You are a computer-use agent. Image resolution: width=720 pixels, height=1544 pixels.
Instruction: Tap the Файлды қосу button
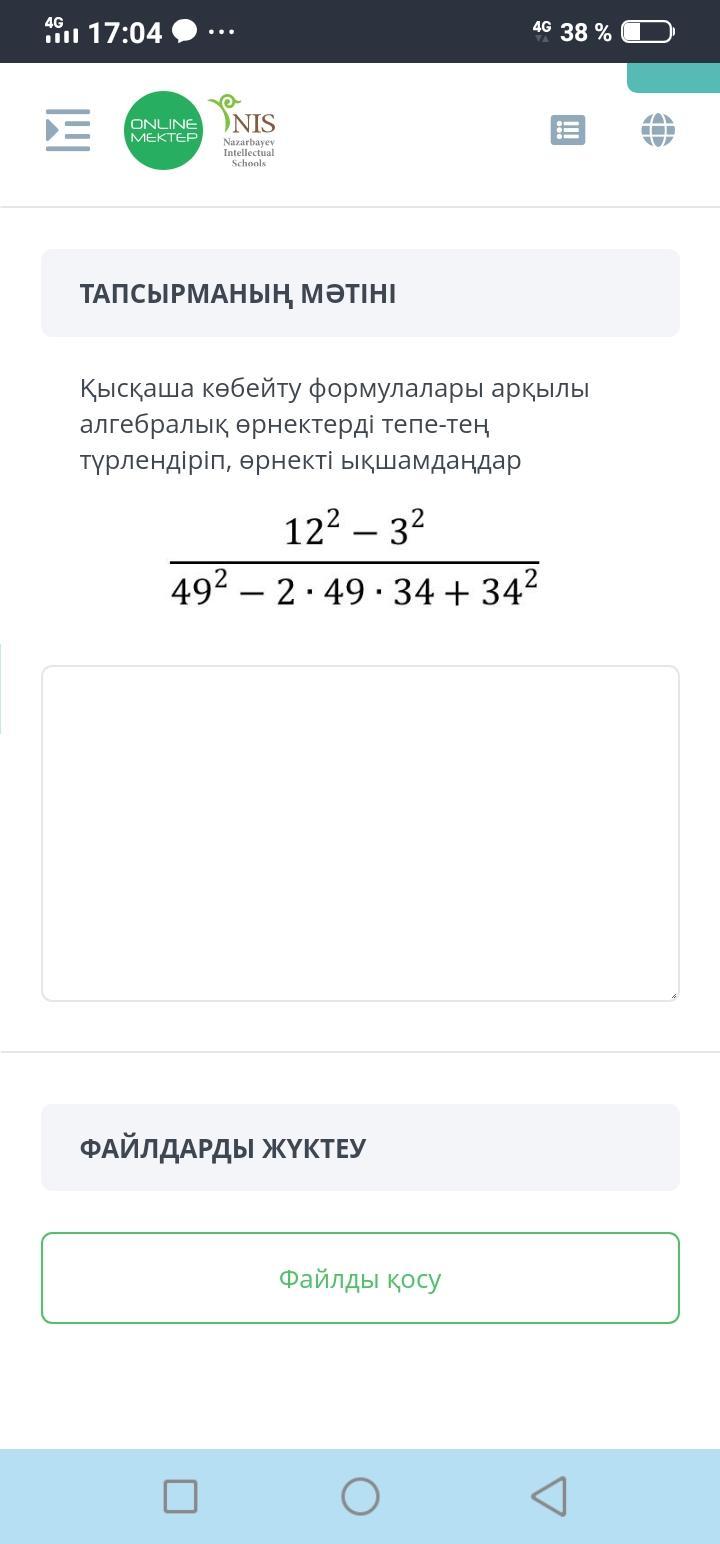coord(360,1278)
